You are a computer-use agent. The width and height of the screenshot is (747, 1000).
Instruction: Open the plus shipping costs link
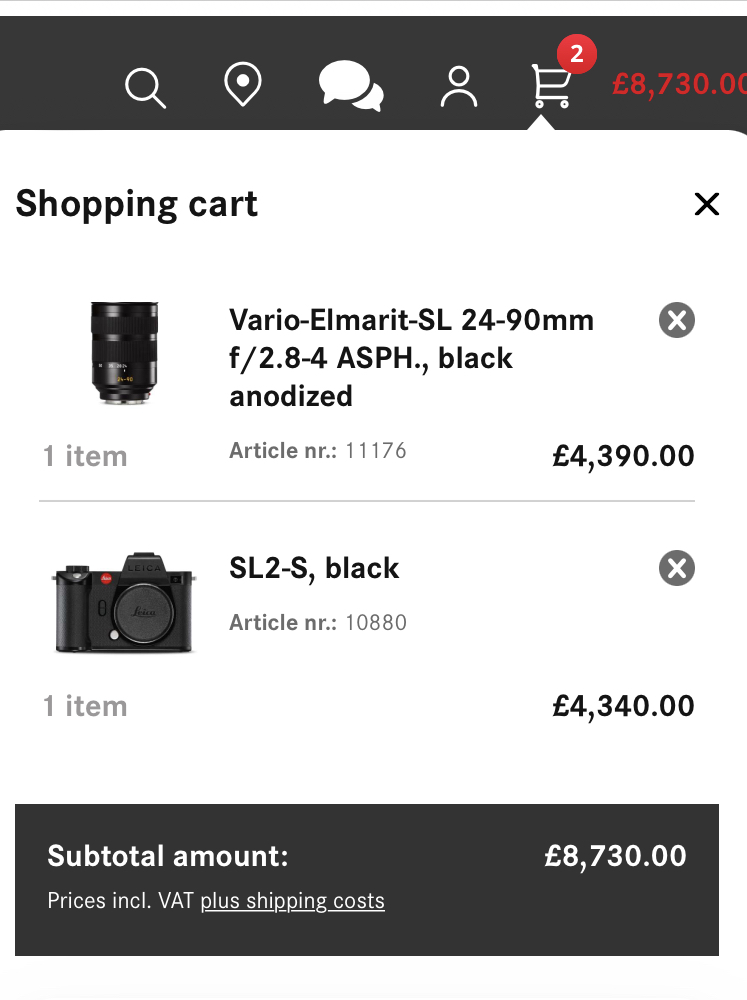[x=292, y=901]
